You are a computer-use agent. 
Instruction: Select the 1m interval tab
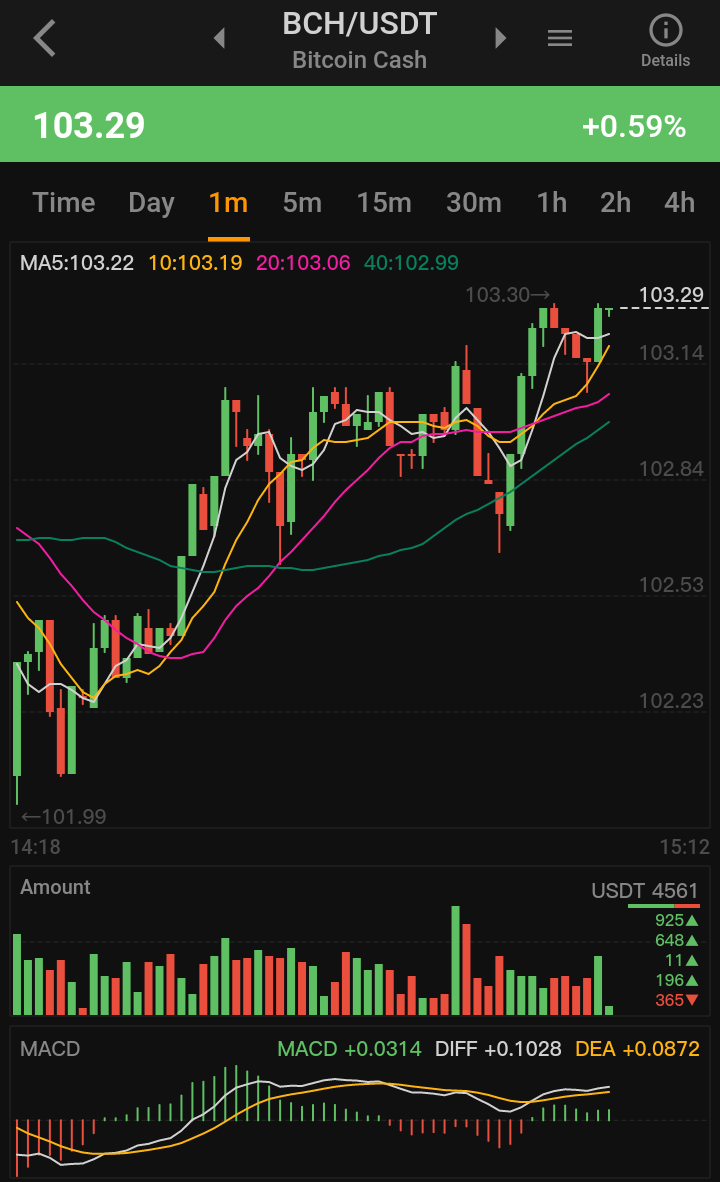coord(228,203)
